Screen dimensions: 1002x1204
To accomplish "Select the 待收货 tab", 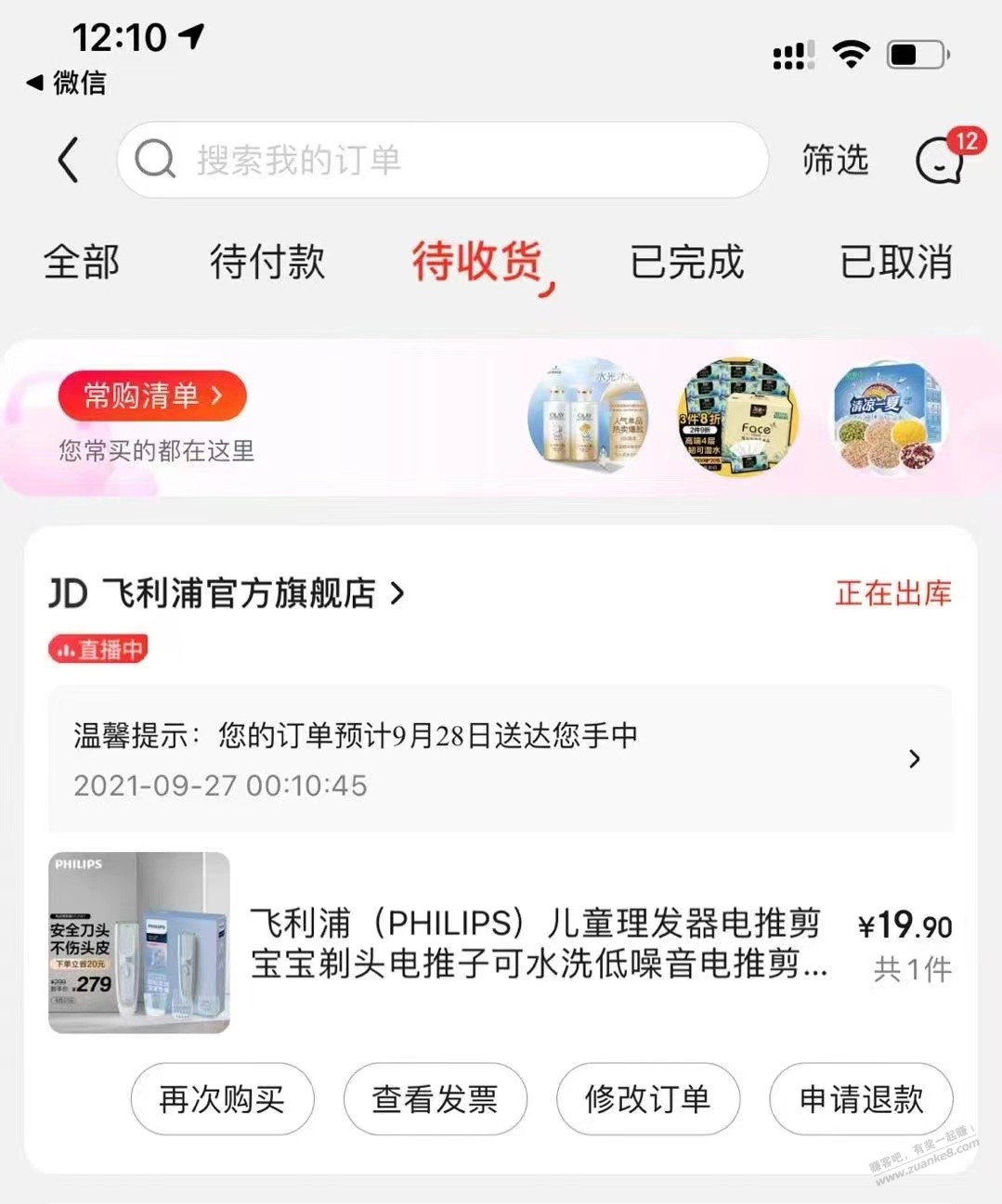I will pos(477,262).
